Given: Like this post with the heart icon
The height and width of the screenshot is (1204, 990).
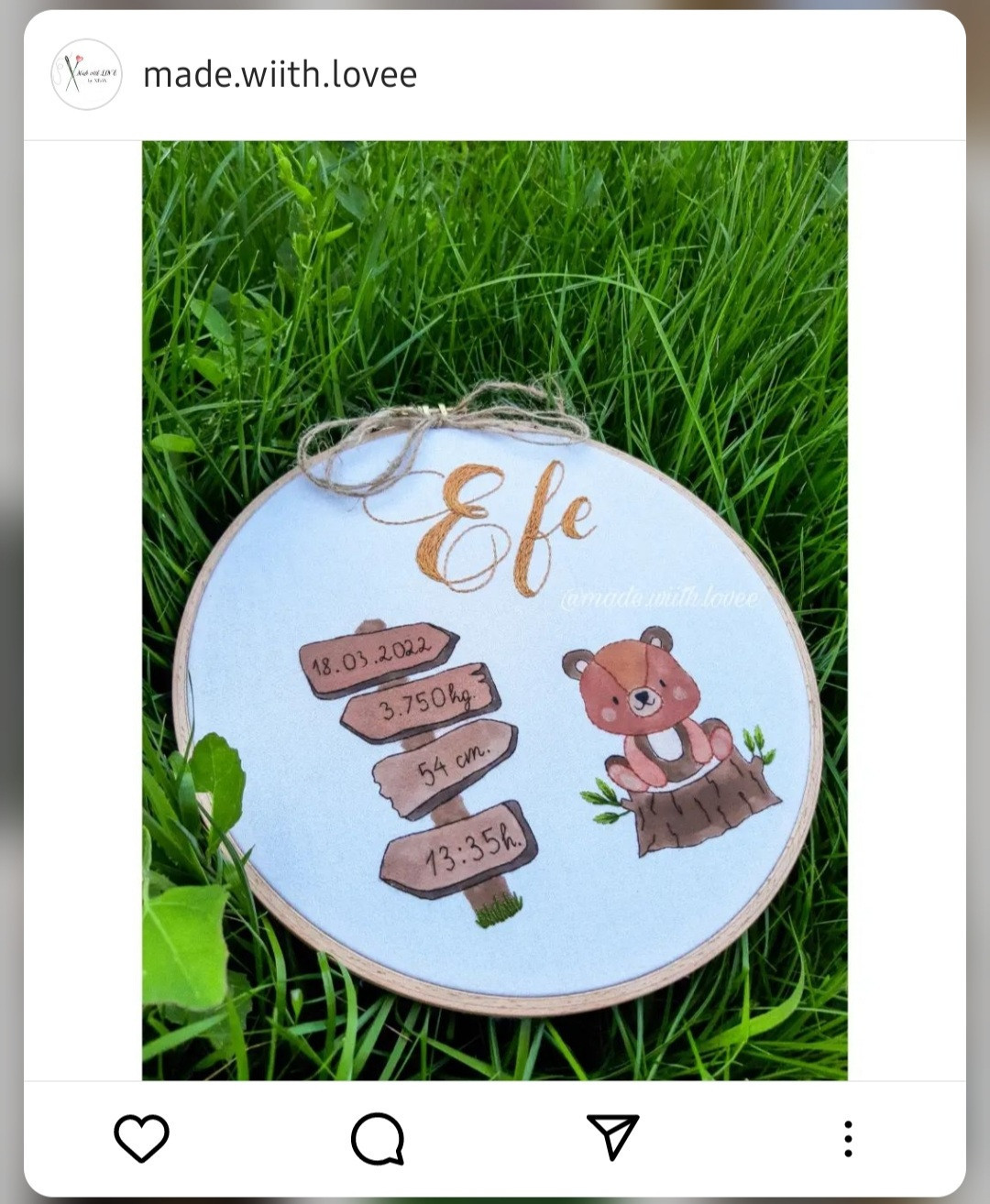Looking at the screenshot, I should (x=141, y=1138).
